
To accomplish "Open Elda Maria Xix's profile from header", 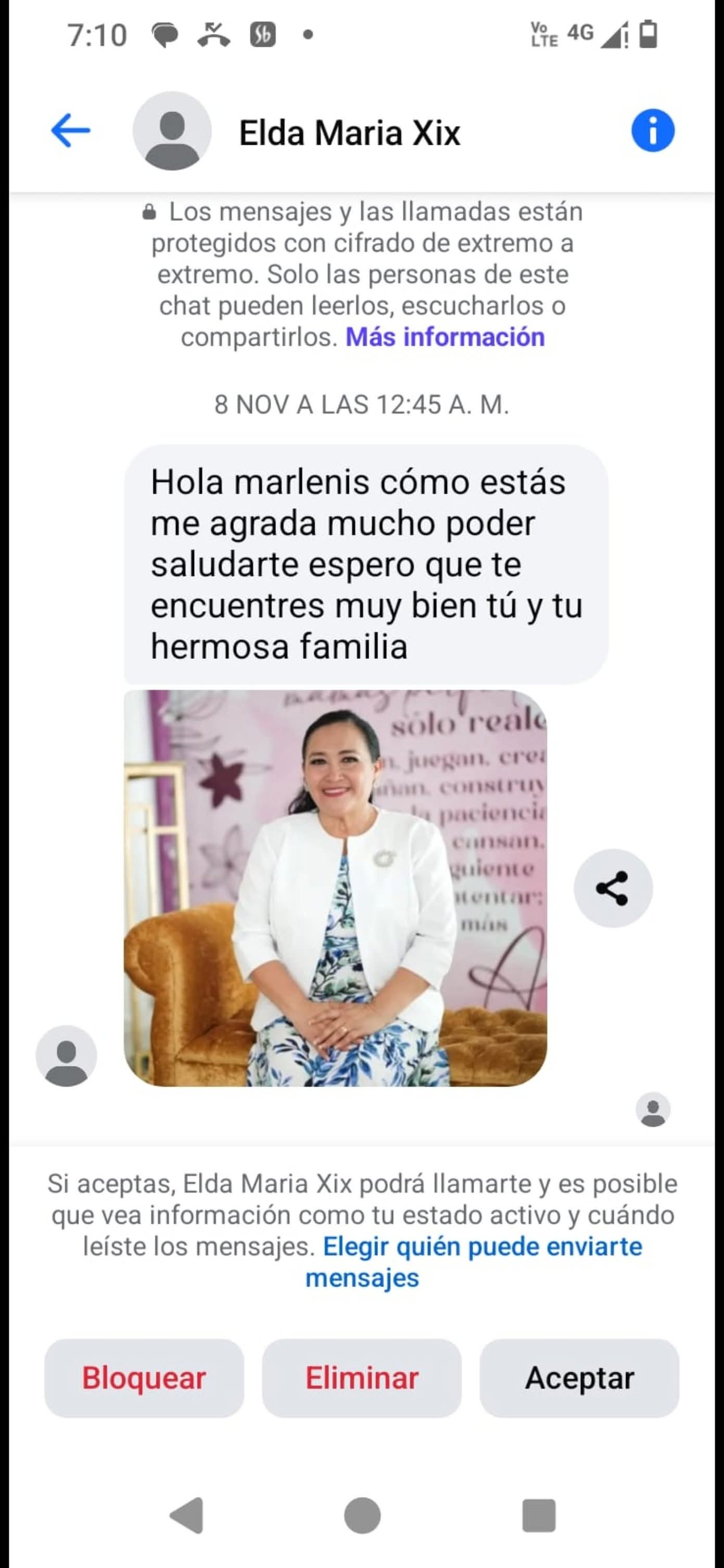I will (x=349, y=133).
